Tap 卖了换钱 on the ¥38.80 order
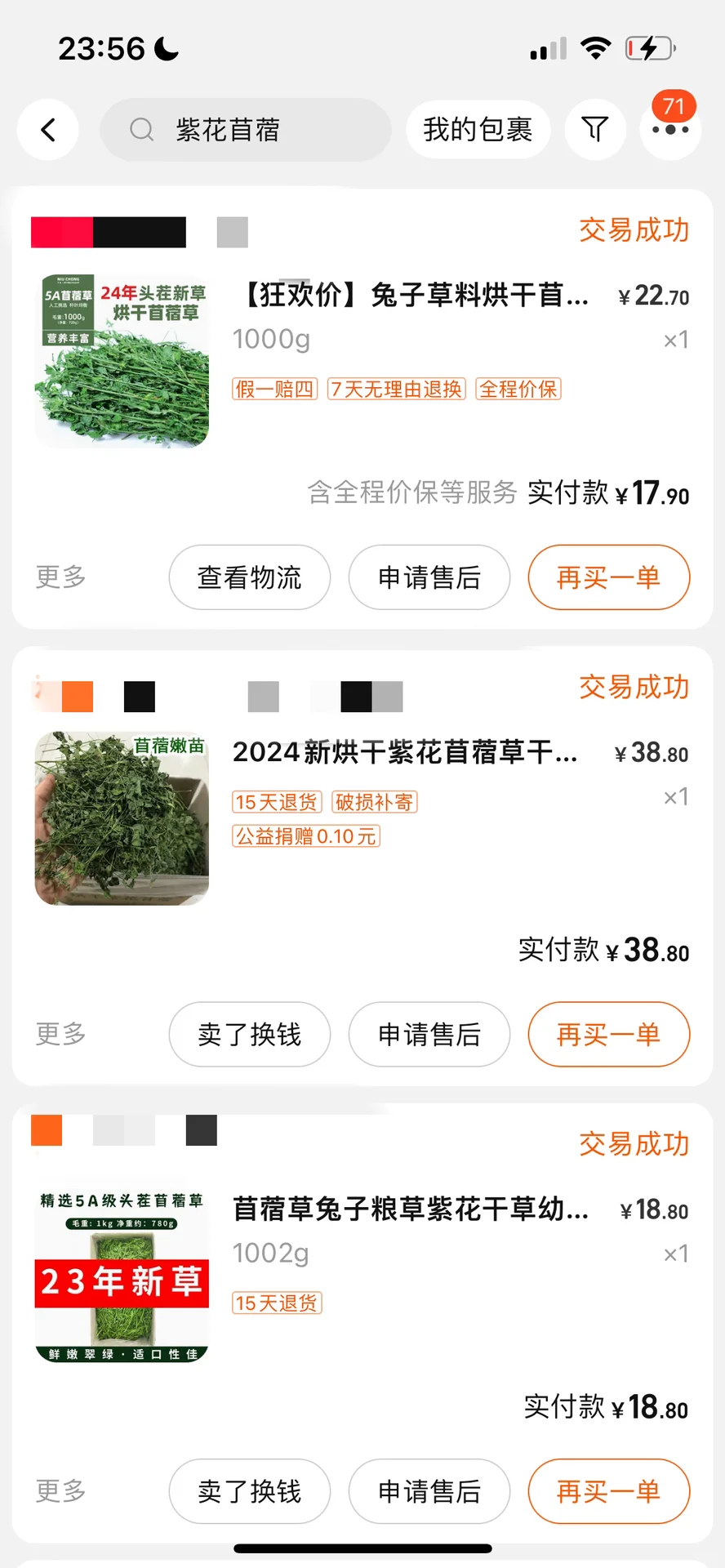This screenshot has height=1568, width=725. click(249, 1035)
